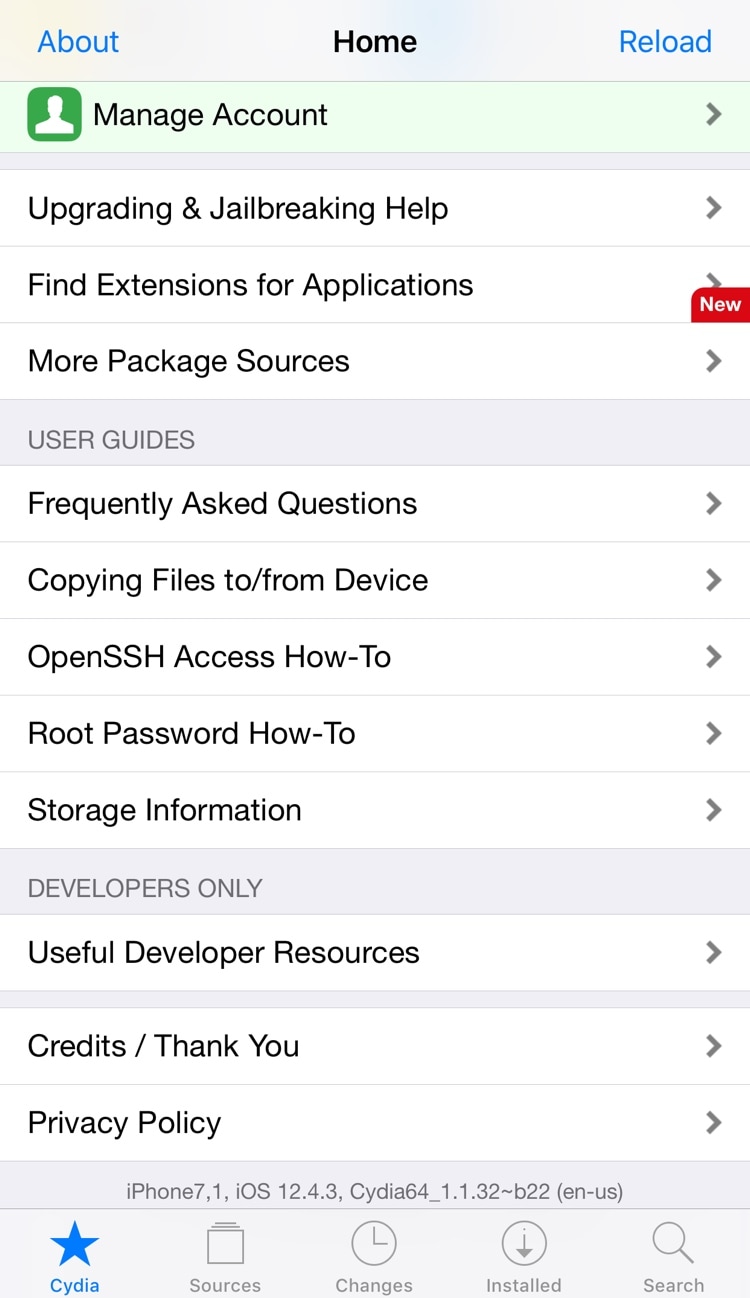This screenshot has height=1298, width=750.
Task: Open OpenSSH Access How-To
Action: tap(375, 657)
